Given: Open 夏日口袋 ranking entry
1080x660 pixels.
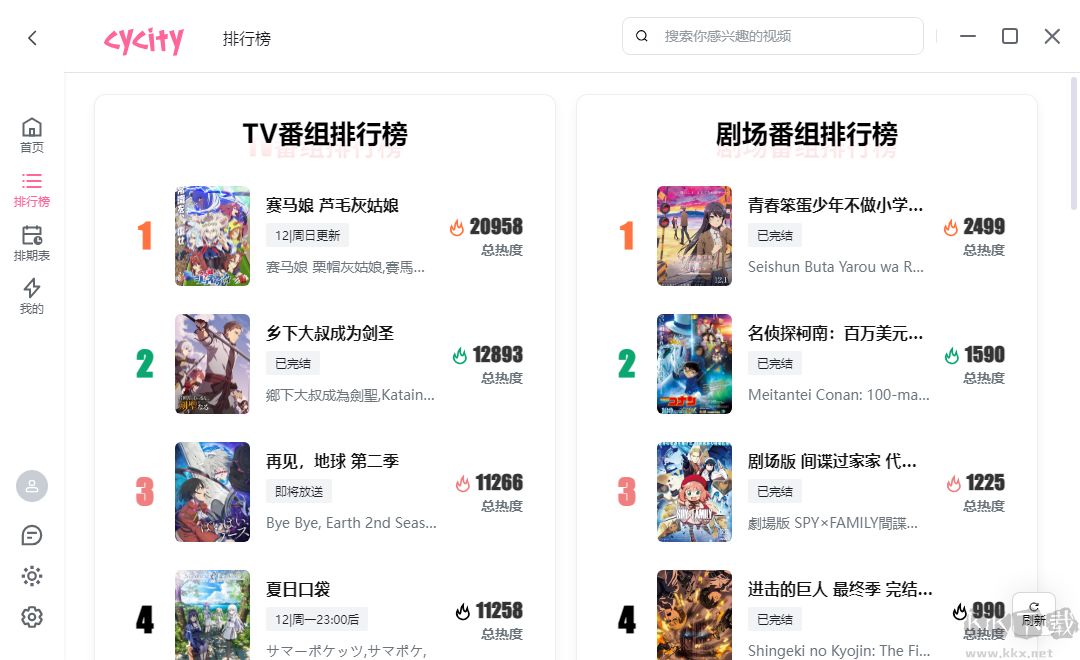Looking at the screenshot, I should [x=298, y=589].
